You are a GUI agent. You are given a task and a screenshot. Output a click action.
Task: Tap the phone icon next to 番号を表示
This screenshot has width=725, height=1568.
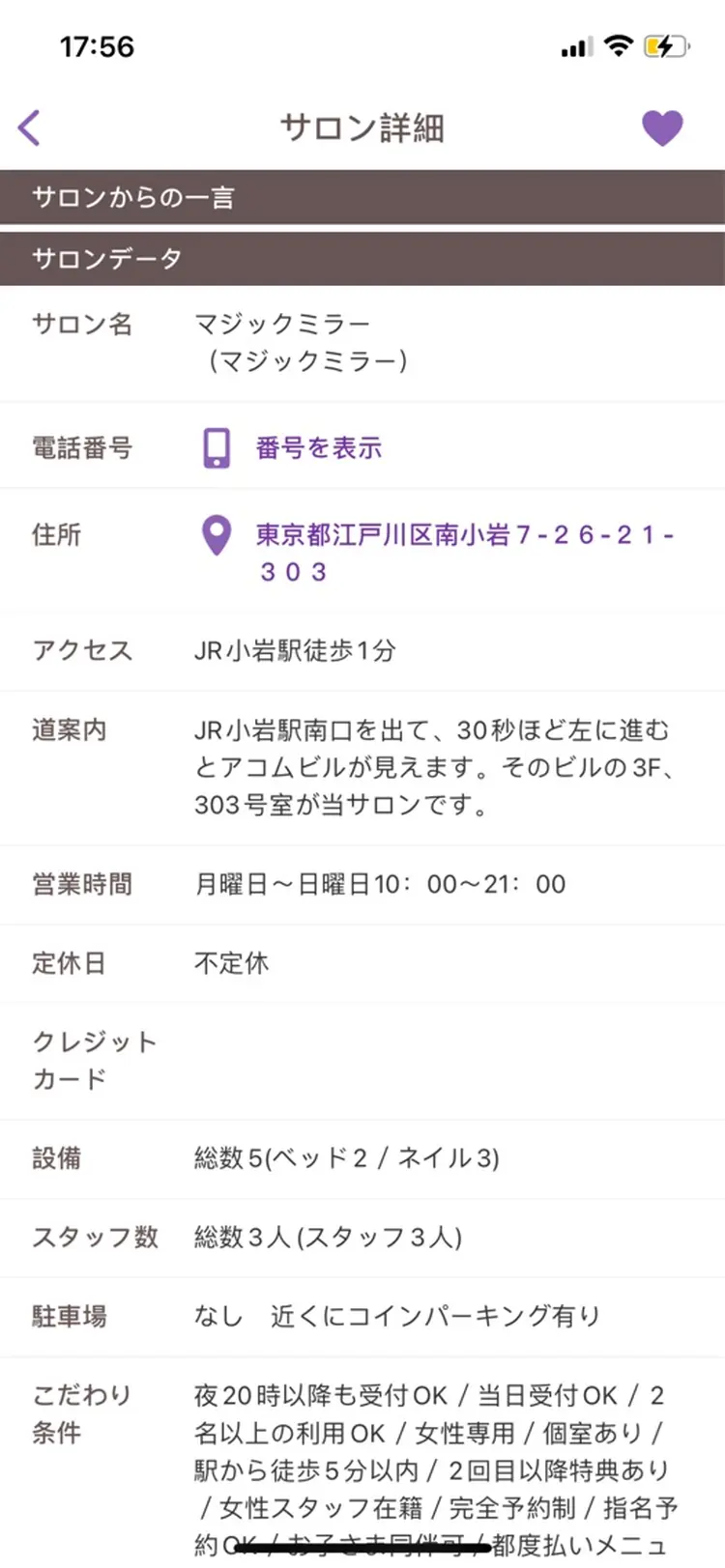215,447
